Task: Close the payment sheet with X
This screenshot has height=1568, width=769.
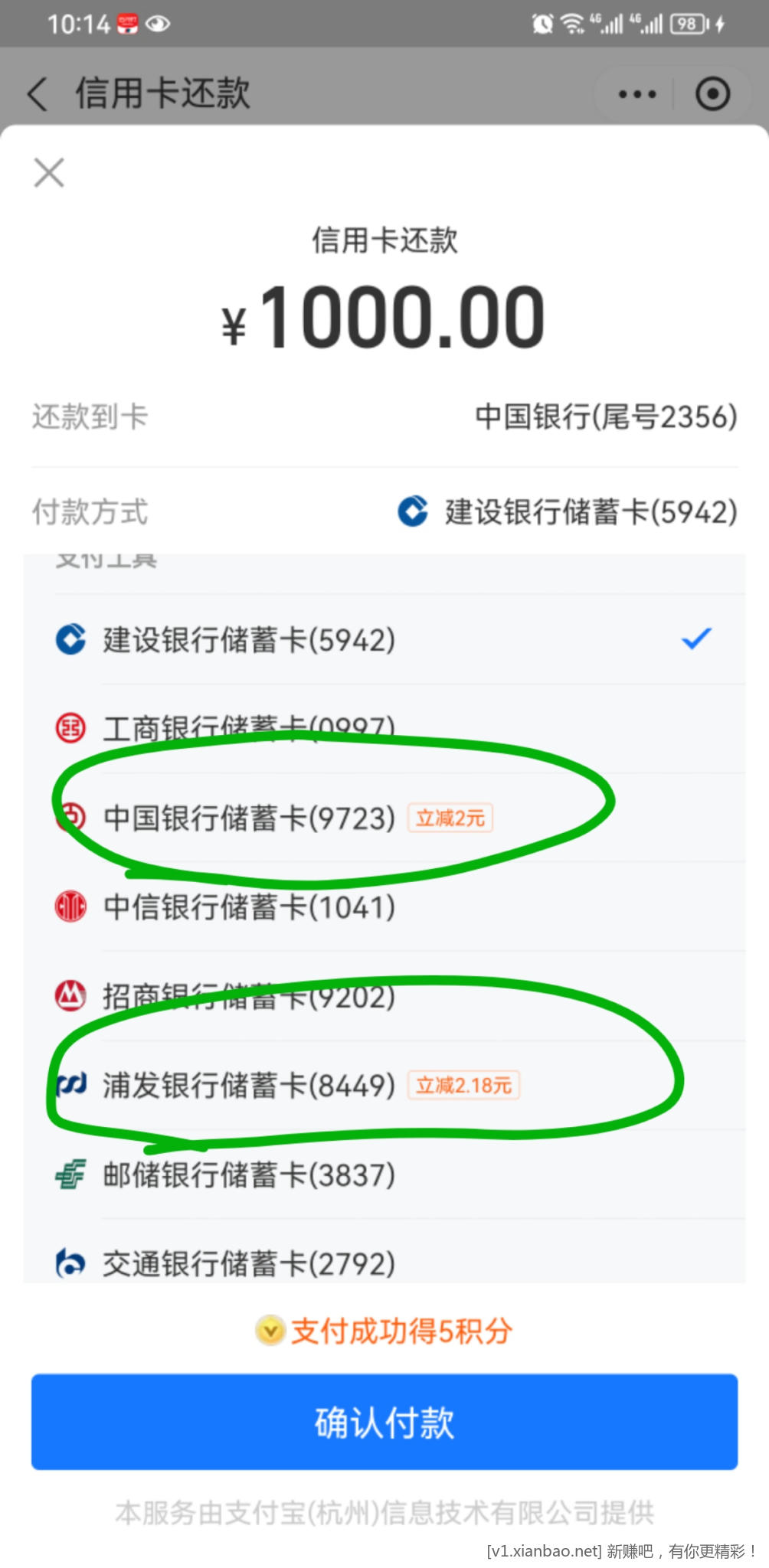Action: pos(49,173)
